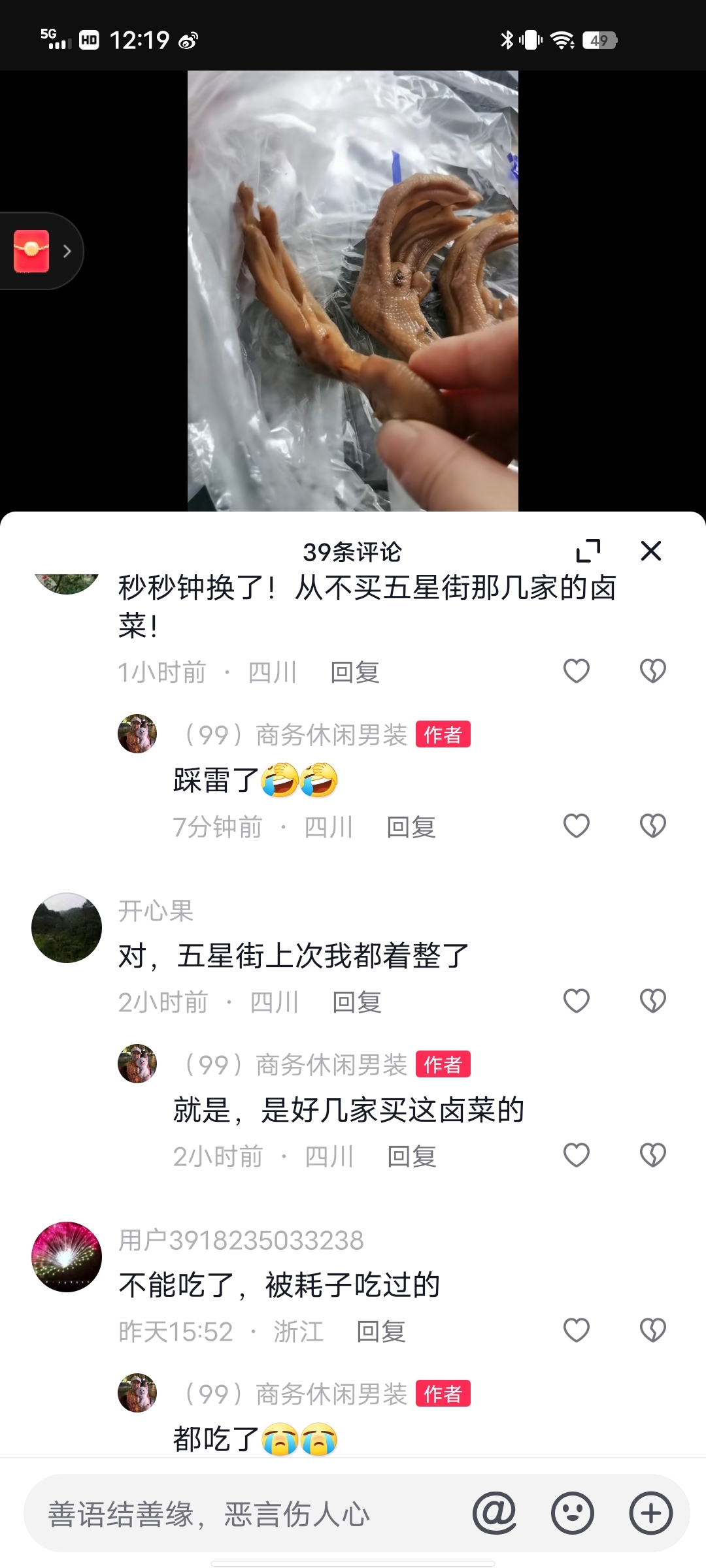This screenshot has height=1568, width=706.
Task: Like the author's 踩雷了 reply
Action: click(x=577, y=826)
